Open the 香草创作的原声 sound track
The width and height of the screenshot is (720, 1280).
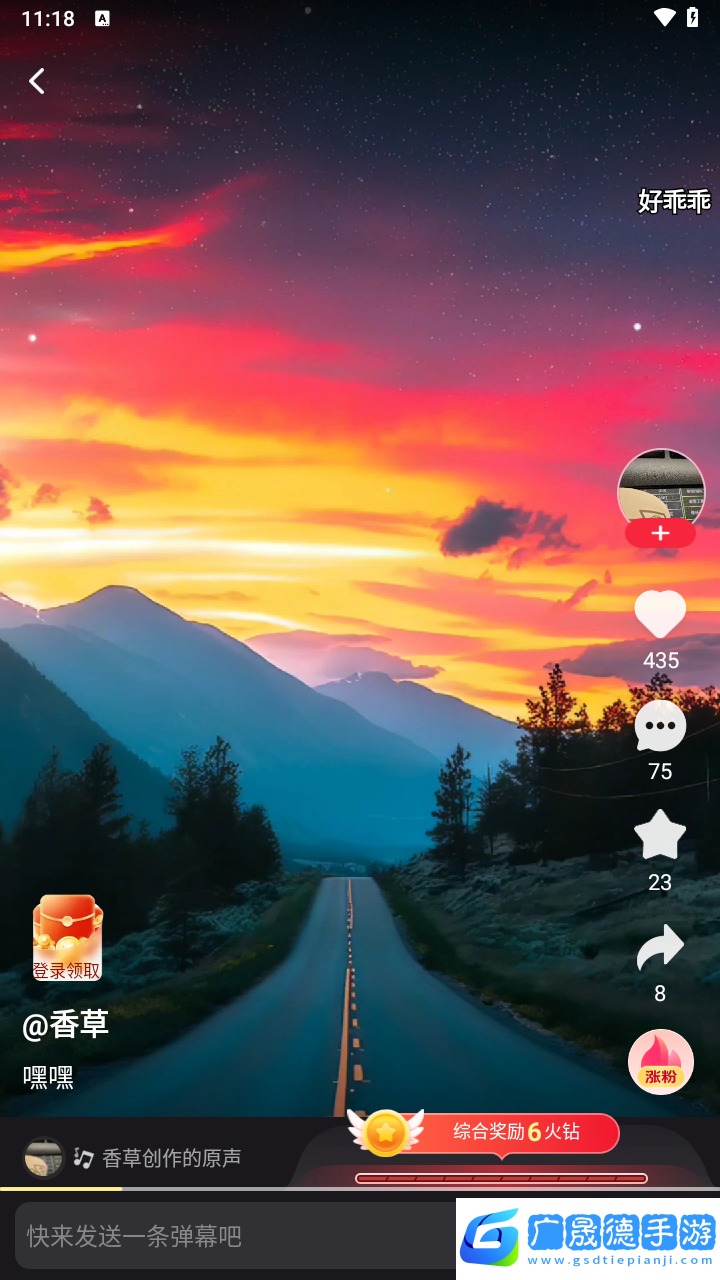click(x=170, y=1158)
